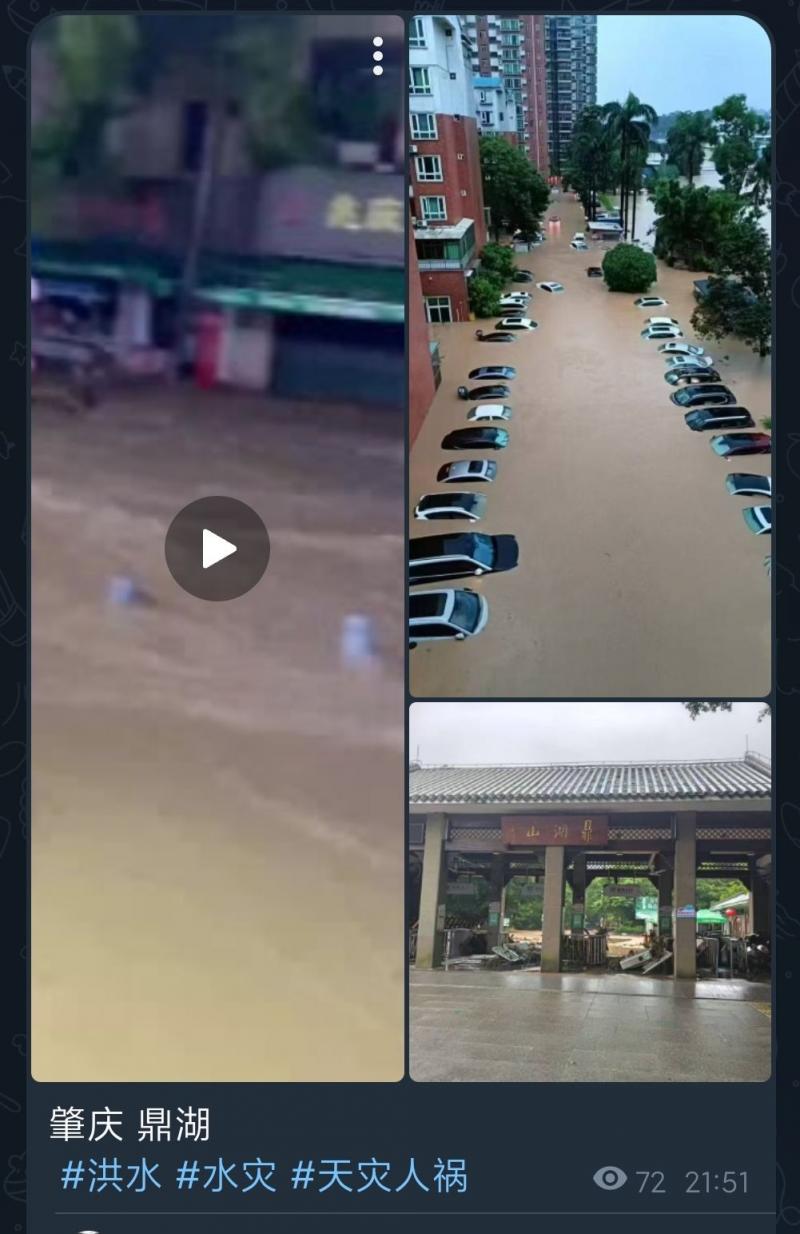Play the flood video

click(x=217, y=548)
